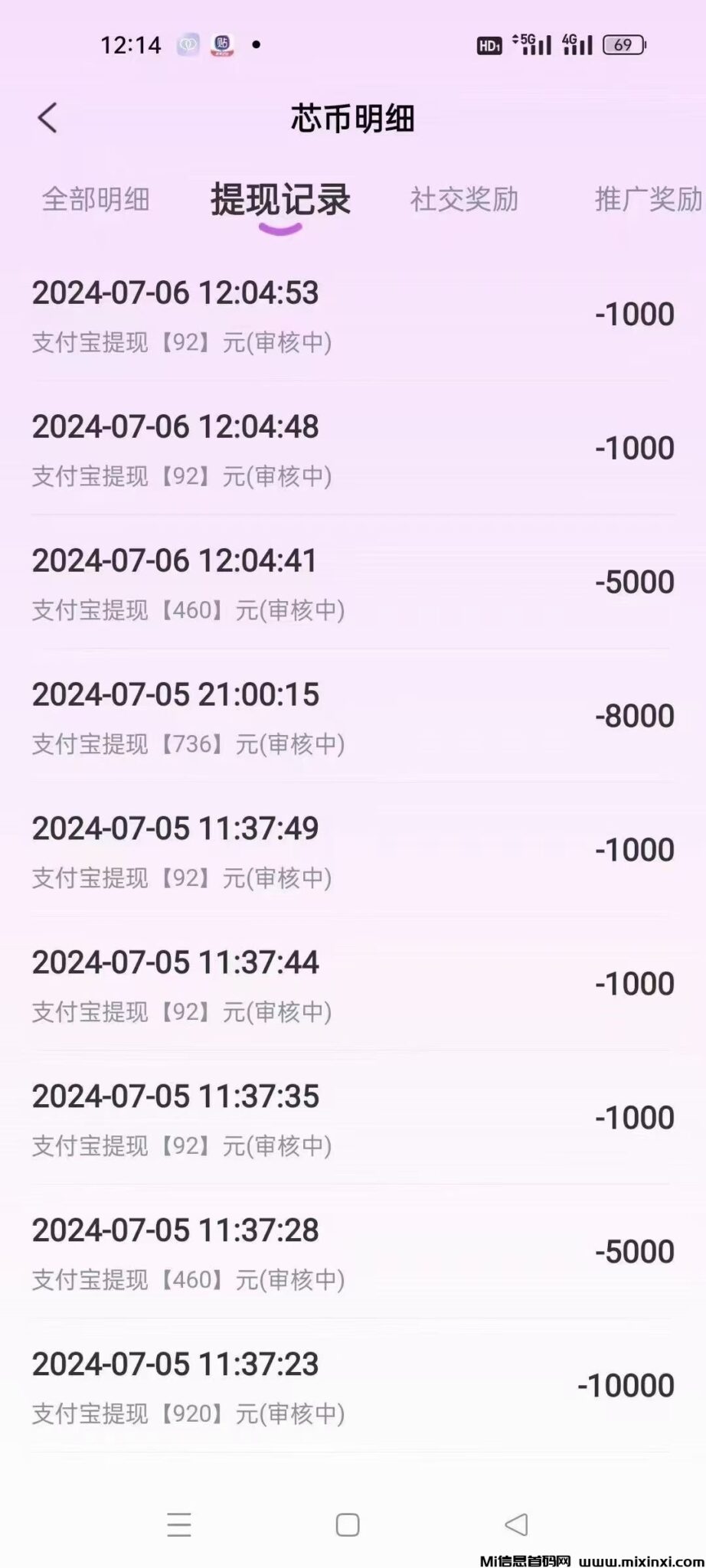Tap the recent apps icon in navigation bar
This screenshot has width=706, height=1568.
coord(178,1525)
